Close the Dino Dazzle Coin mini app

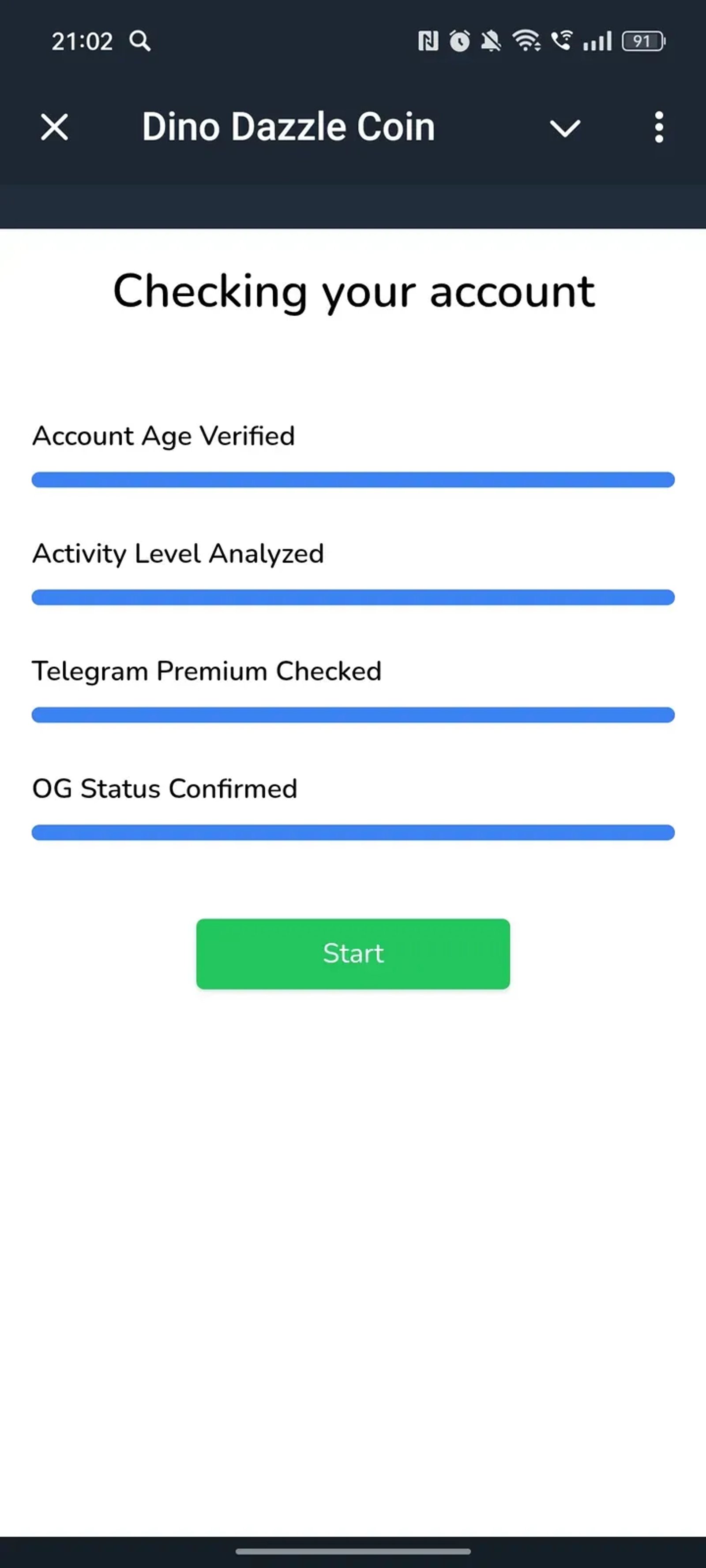[54, 127]
